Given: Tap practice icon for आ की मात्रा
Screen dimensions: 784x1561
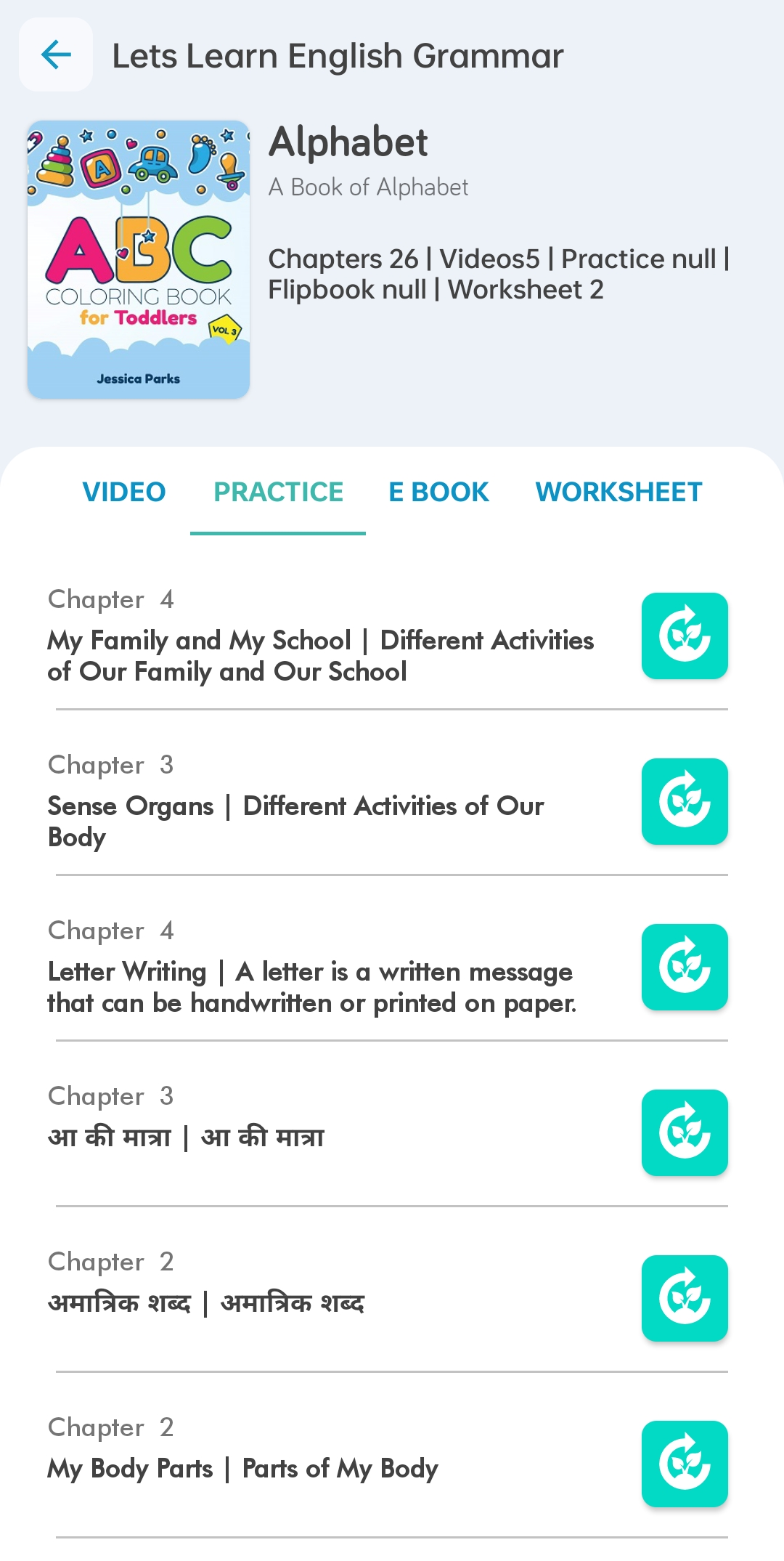Looking at the screenshot, I should [x=684, y=1132].
